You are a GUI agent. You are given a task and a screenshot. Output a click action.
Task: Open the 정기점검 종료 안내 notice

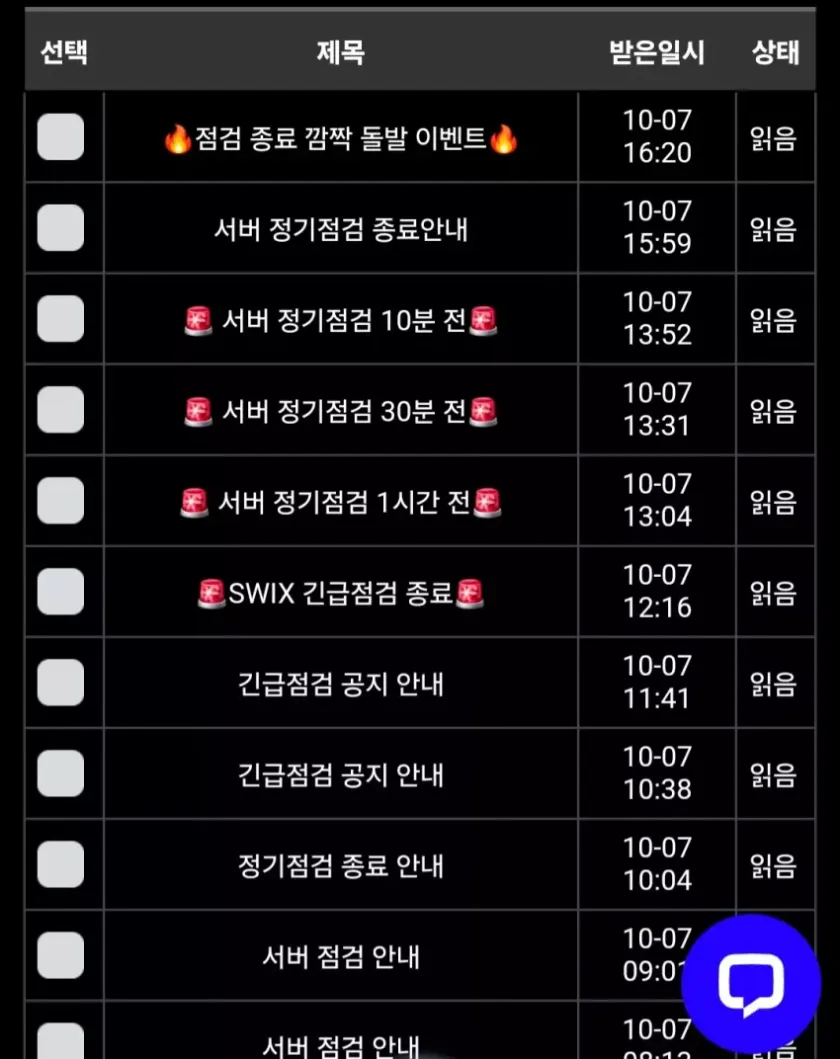point(341,865)
